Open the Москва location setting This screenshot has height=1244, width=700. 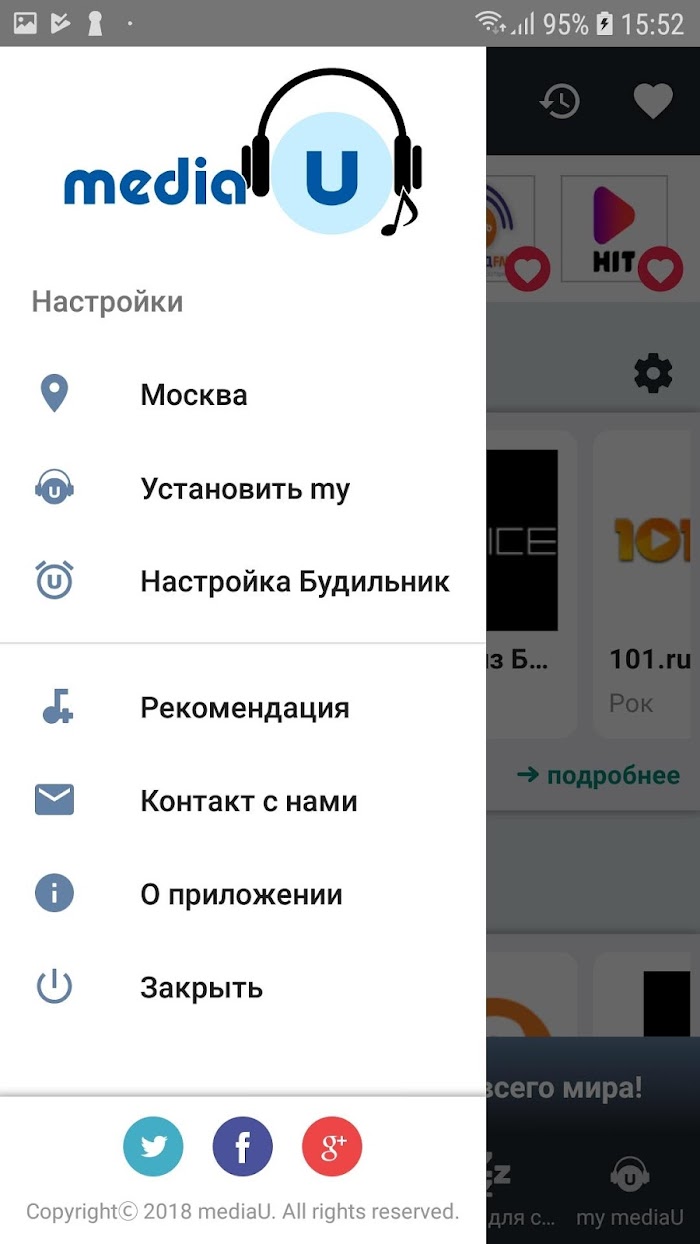193,395
